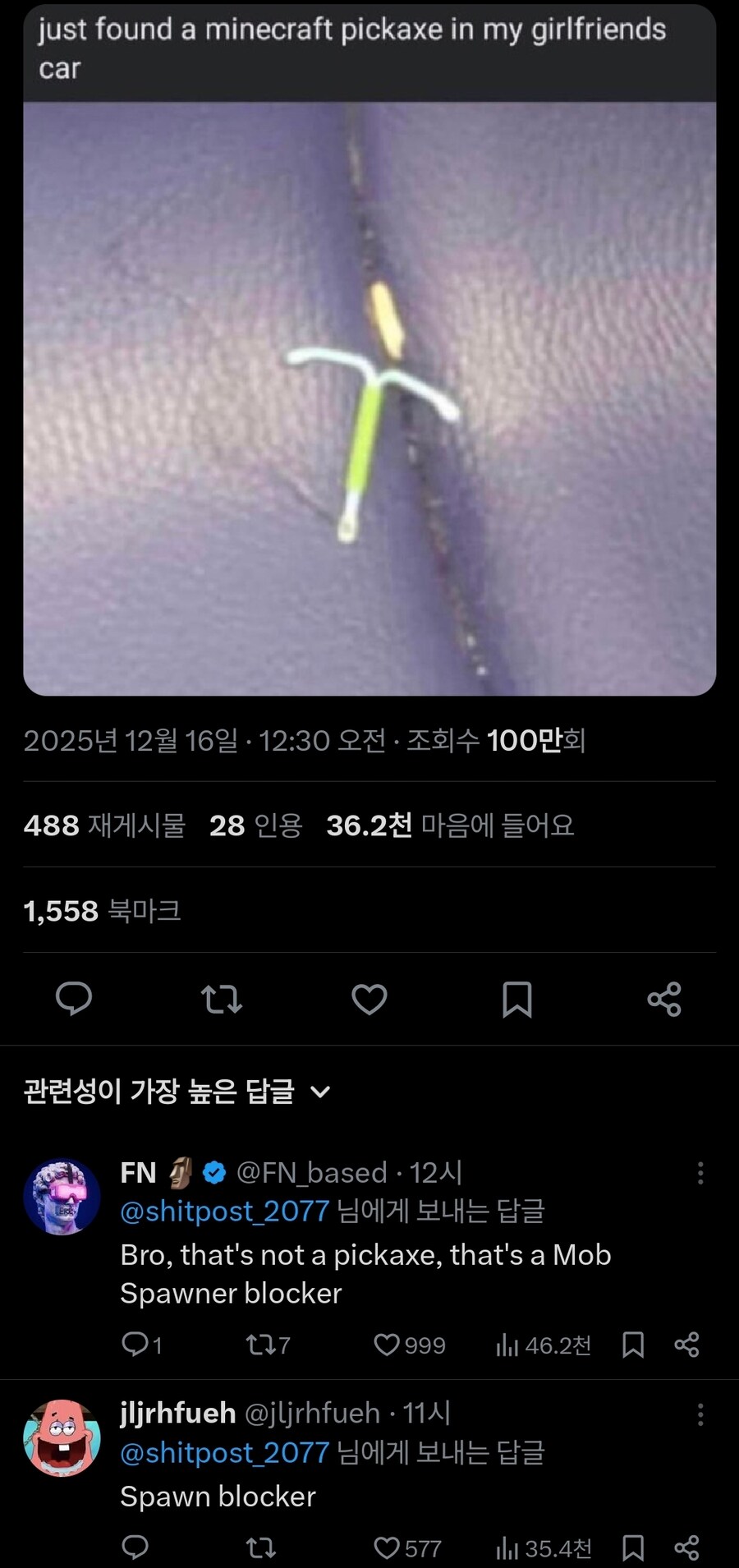Bookmark FN's reply
This screenshot has height=1568, width=739.
click(632, 1345)
